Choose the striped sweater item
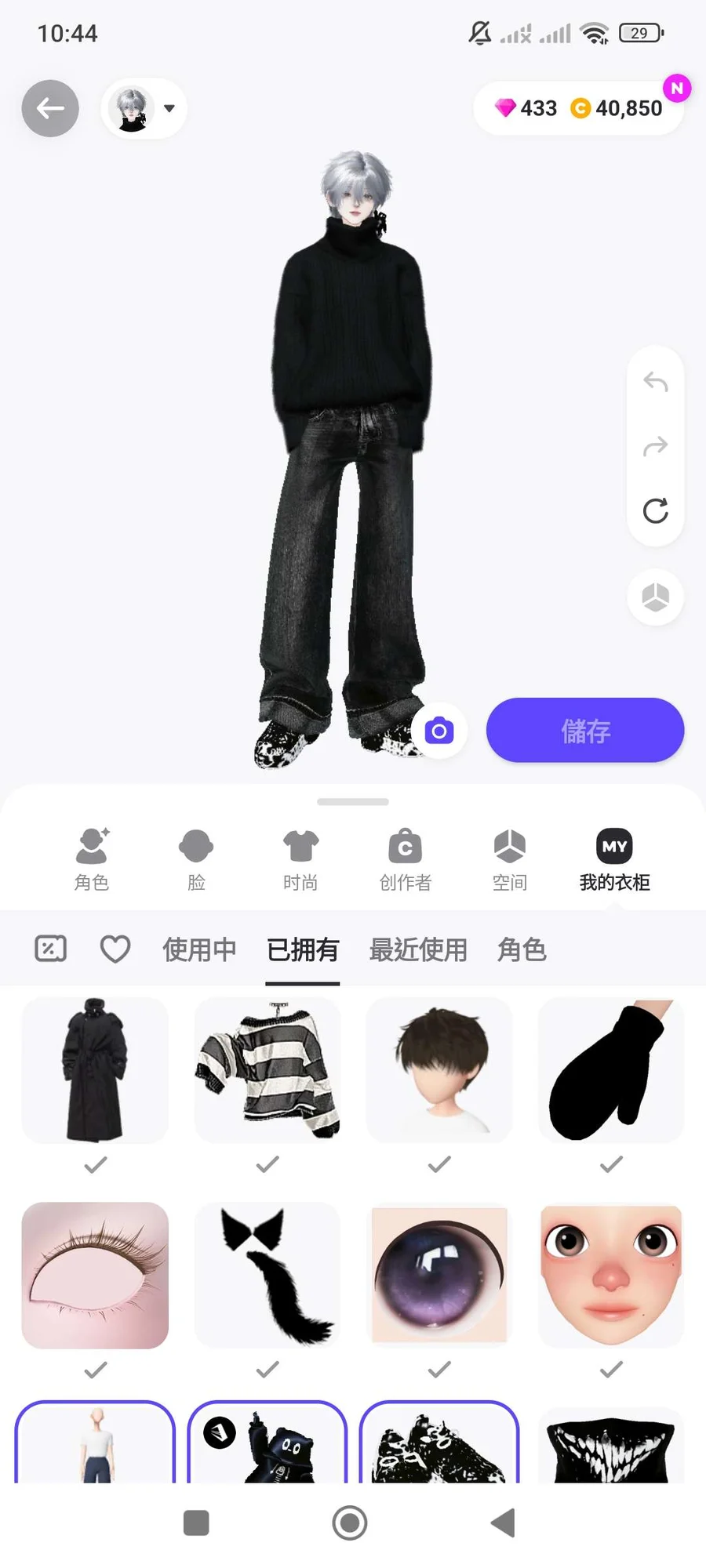The height and width of the screenshot is (1568, 706). point(267,1070)
